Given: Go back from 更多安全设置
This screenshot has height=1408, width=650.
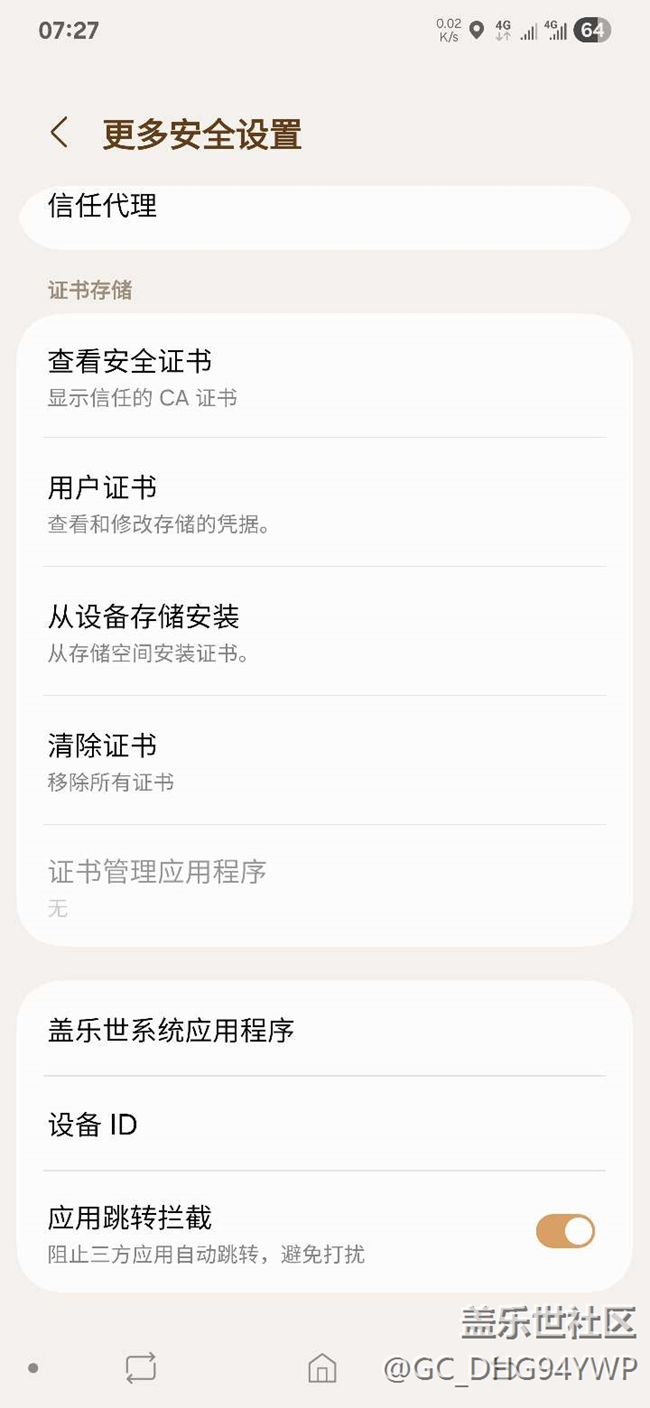Looking at the screenshot, I should point(60,133).
